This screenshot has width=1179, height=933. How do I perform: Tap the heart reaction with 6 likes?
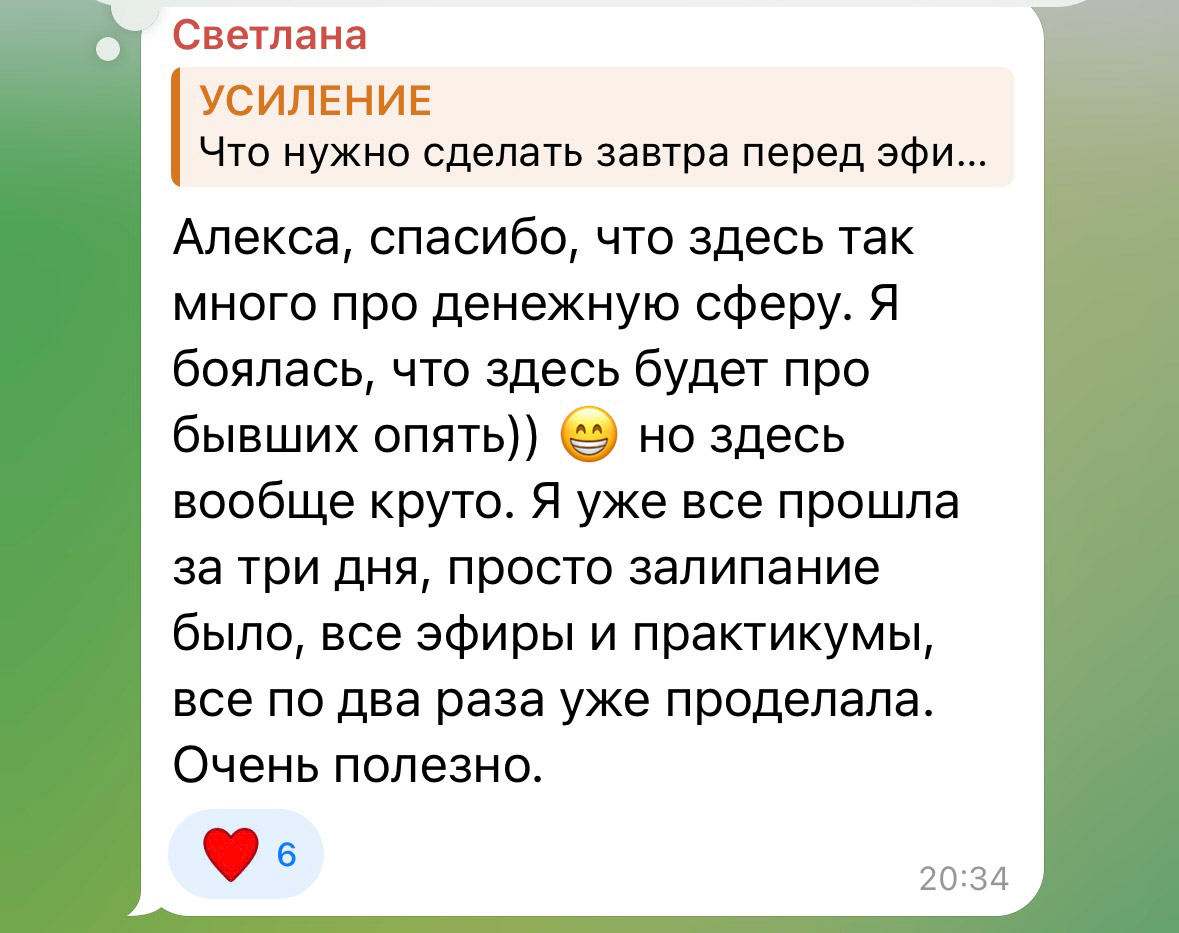246,854
